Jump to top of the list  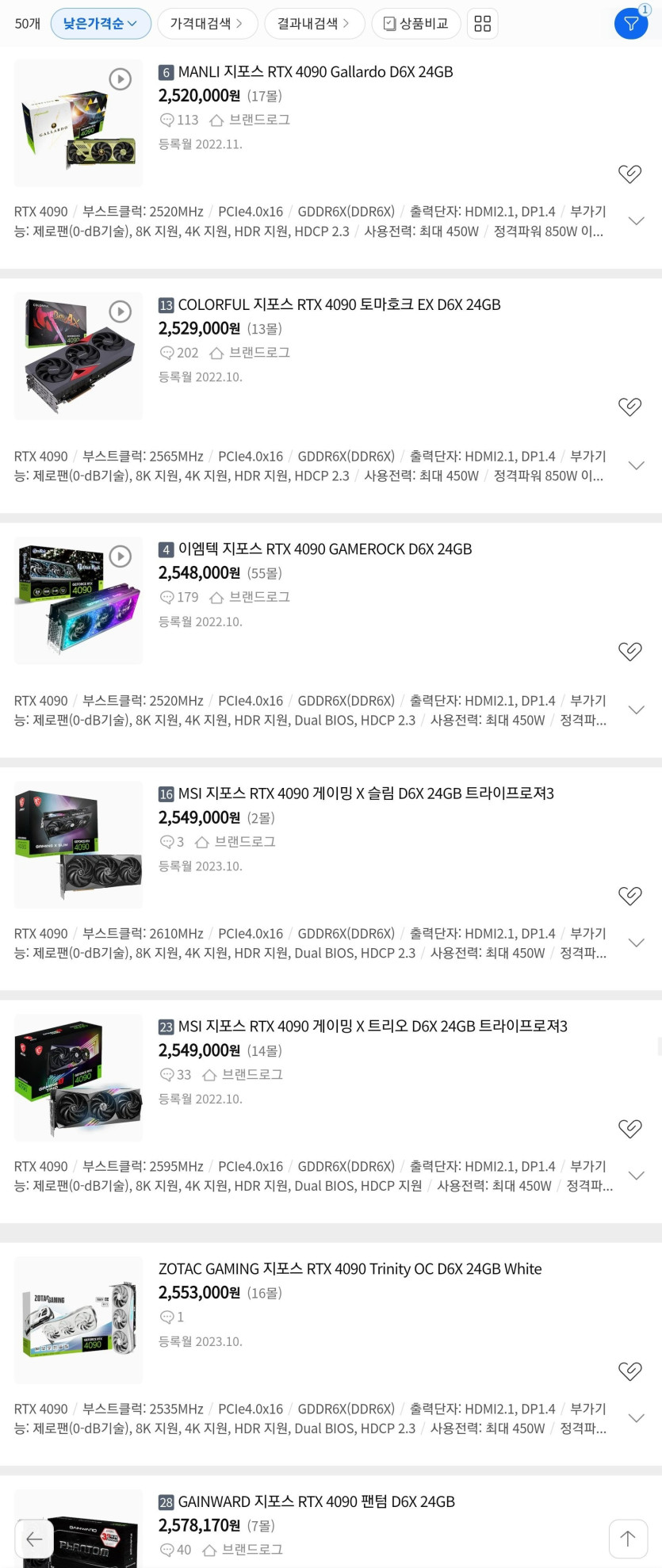point(628,1539)
